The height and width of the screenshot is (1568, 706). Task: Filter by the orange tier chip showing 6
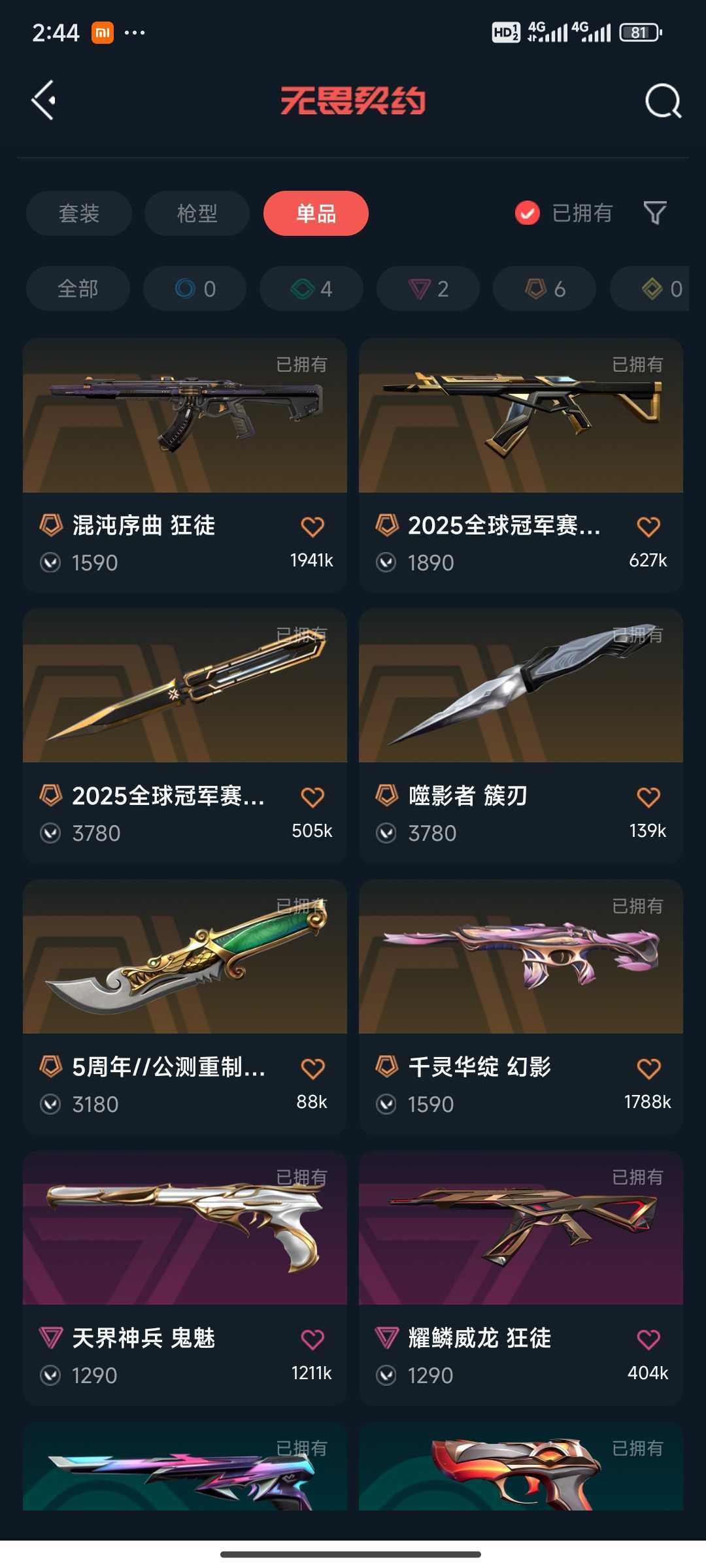coord(545,289)
